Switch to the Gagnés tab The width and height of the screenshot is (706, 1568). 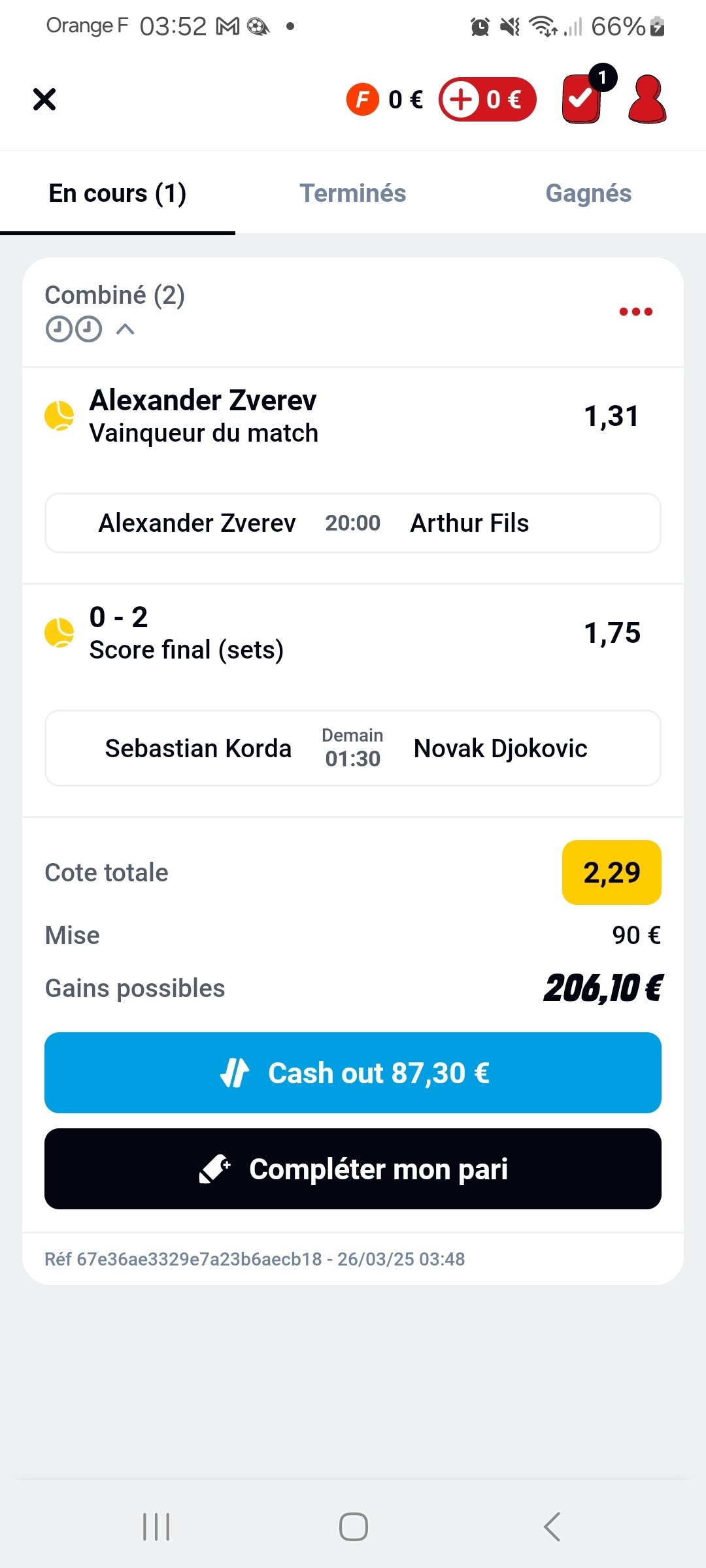coord(588,193)
